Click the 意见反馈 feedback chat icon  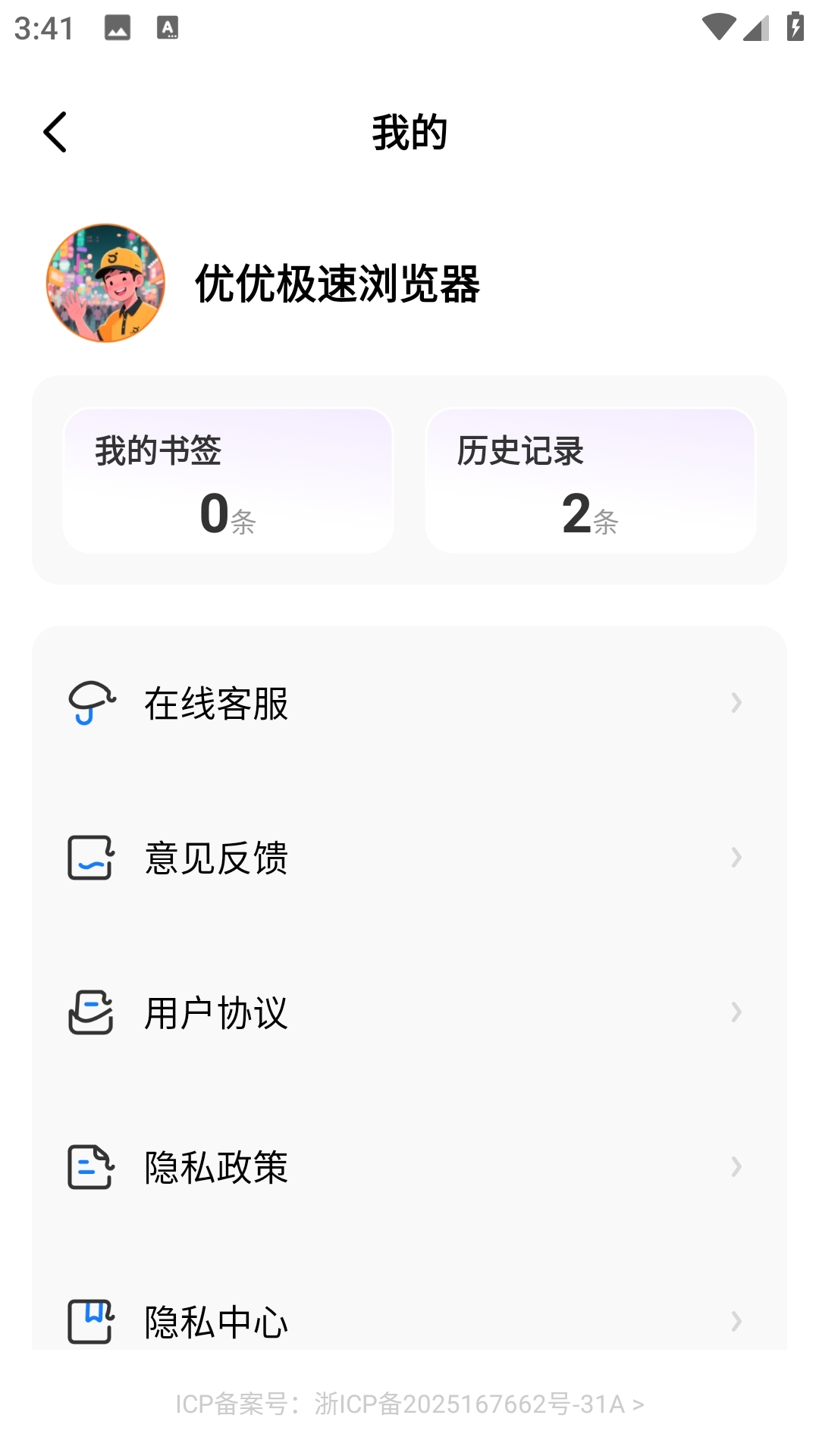pos(91,858)
